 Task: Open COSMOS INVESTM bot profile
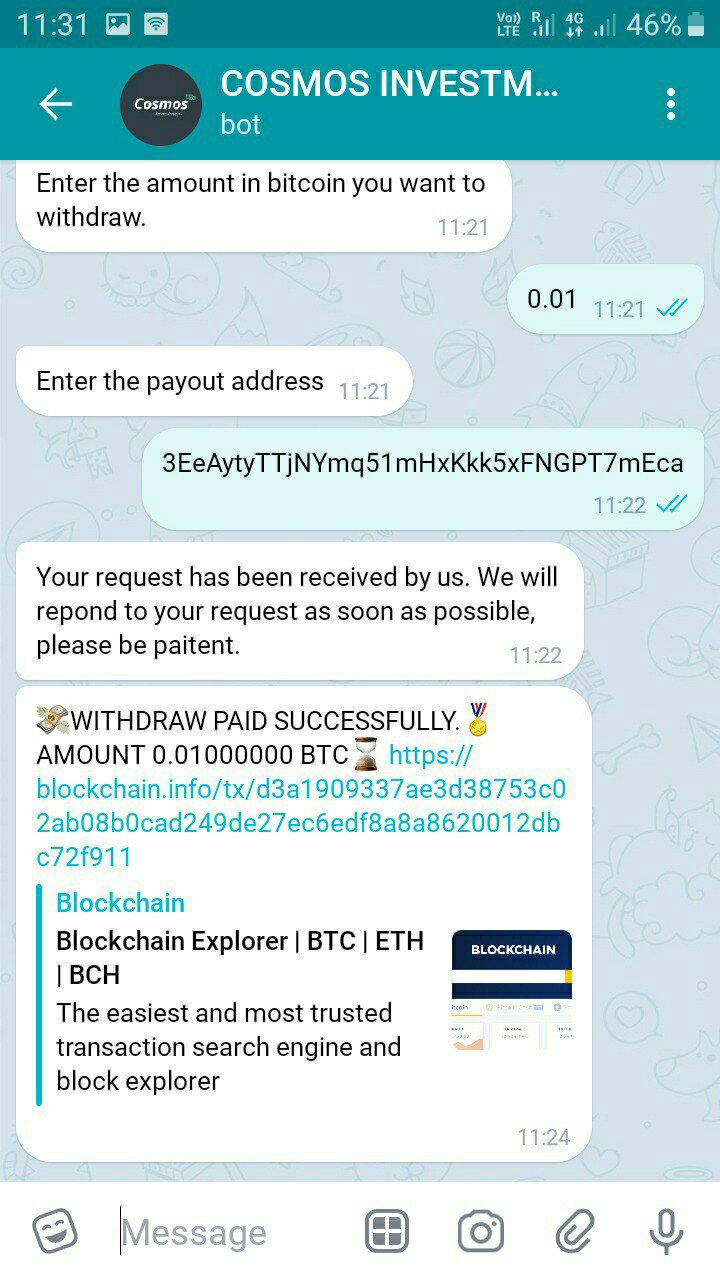(x=388, y=104)
